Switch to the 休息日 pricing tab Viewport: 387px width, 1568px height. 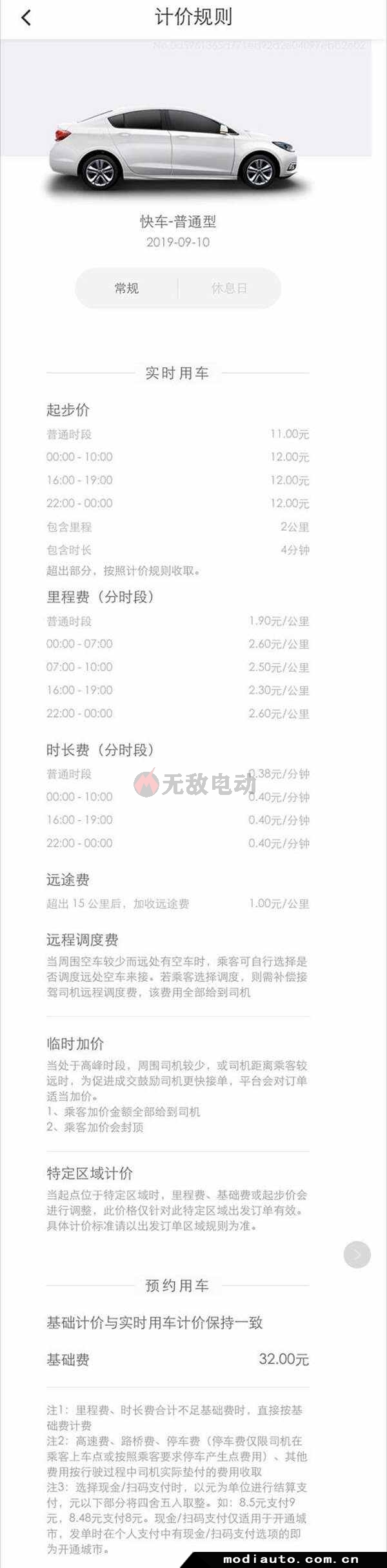(229, 288)
